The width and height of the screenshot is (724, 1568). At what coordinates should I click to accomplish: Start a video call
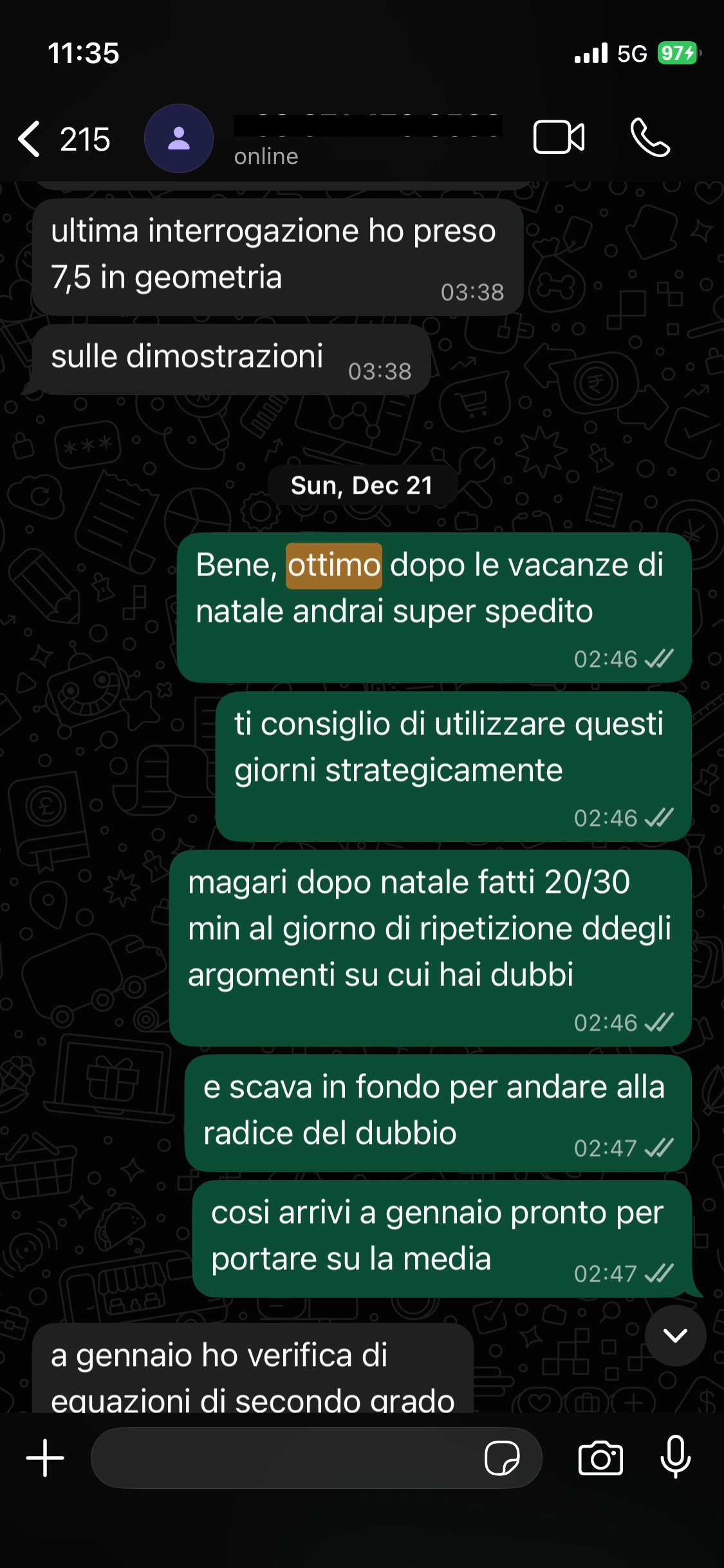click(x=559, y=137)
